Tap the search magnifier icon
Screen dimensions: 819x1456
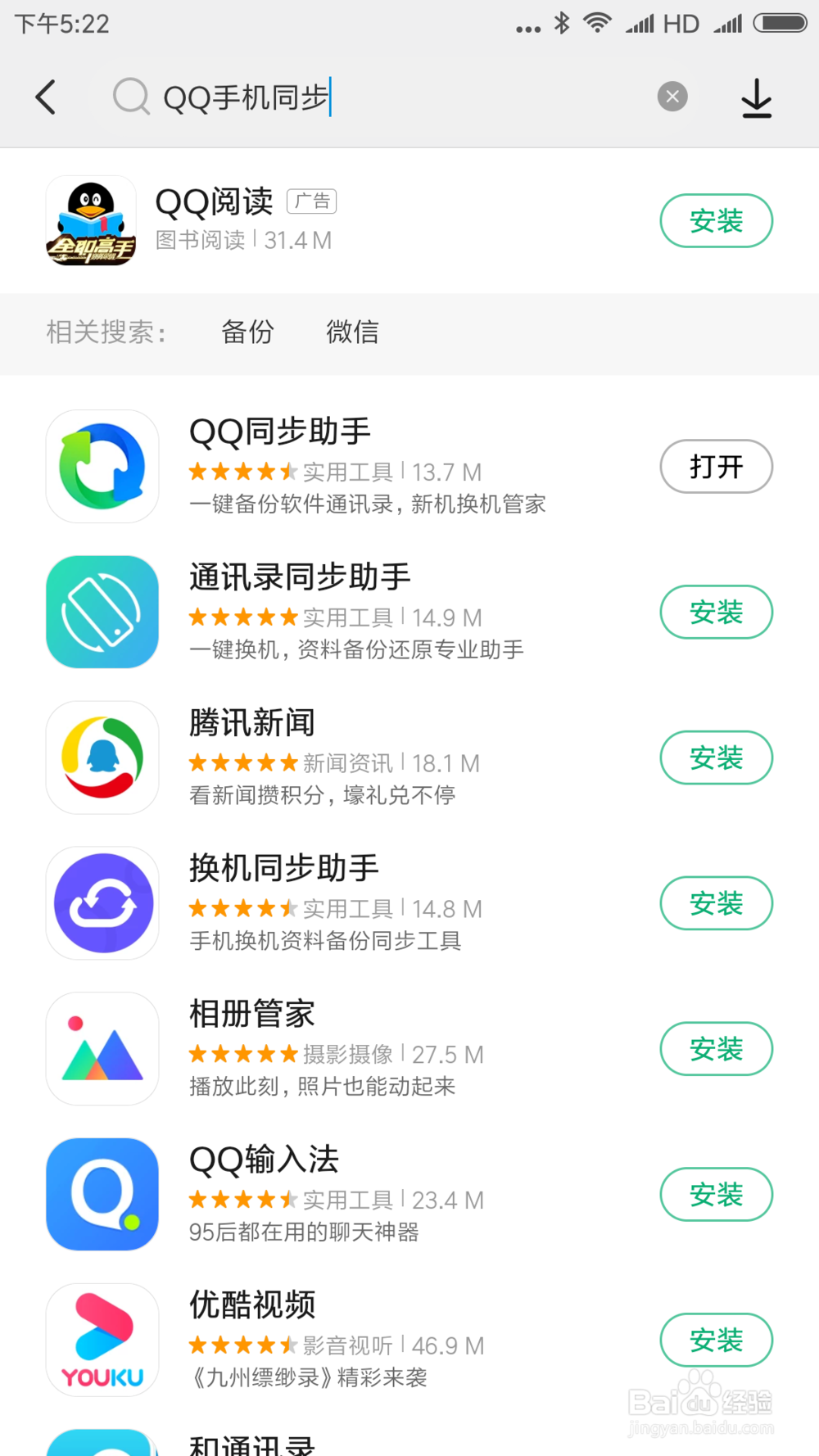[130, 96]
